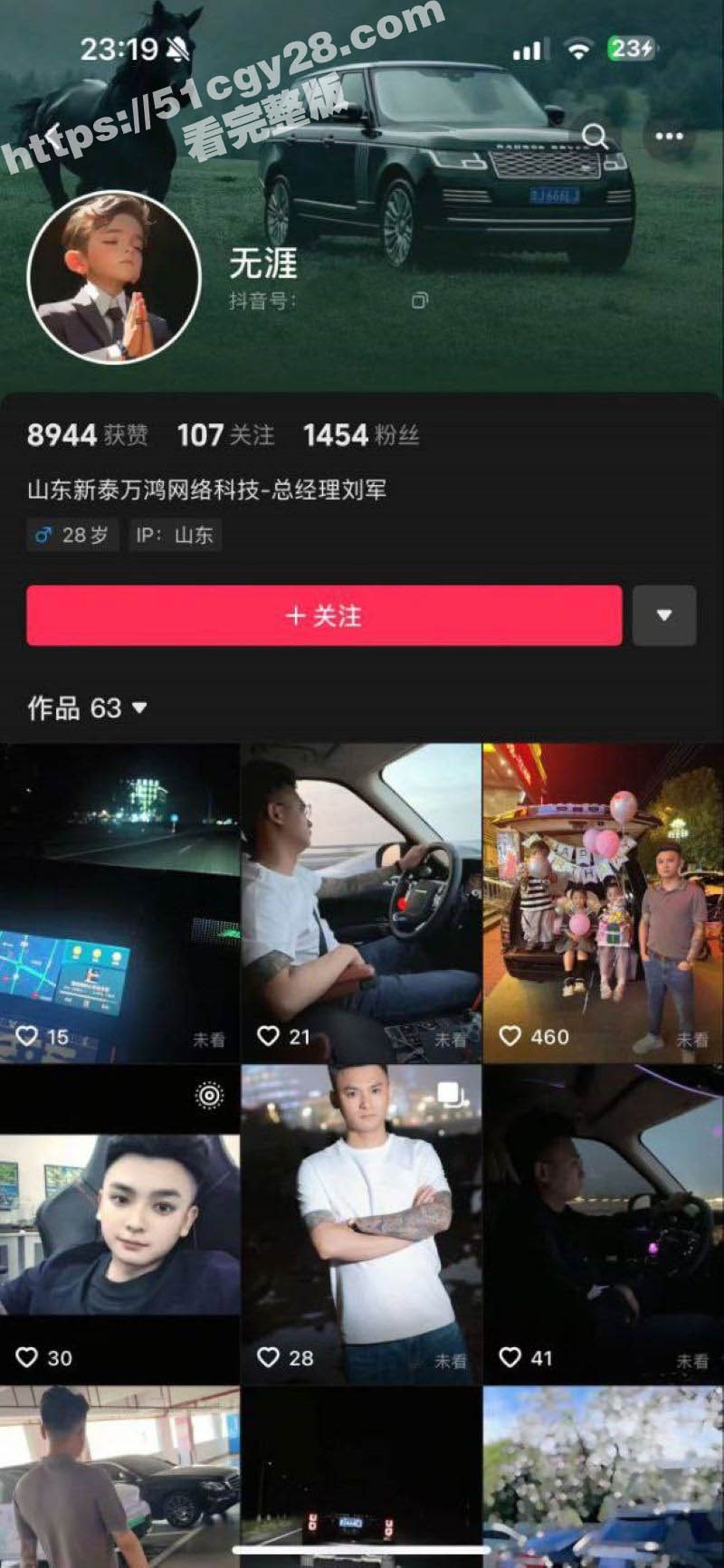The image size is (724, 1568).
Task: Search this user's content
Action: click(x=595, y=137)
